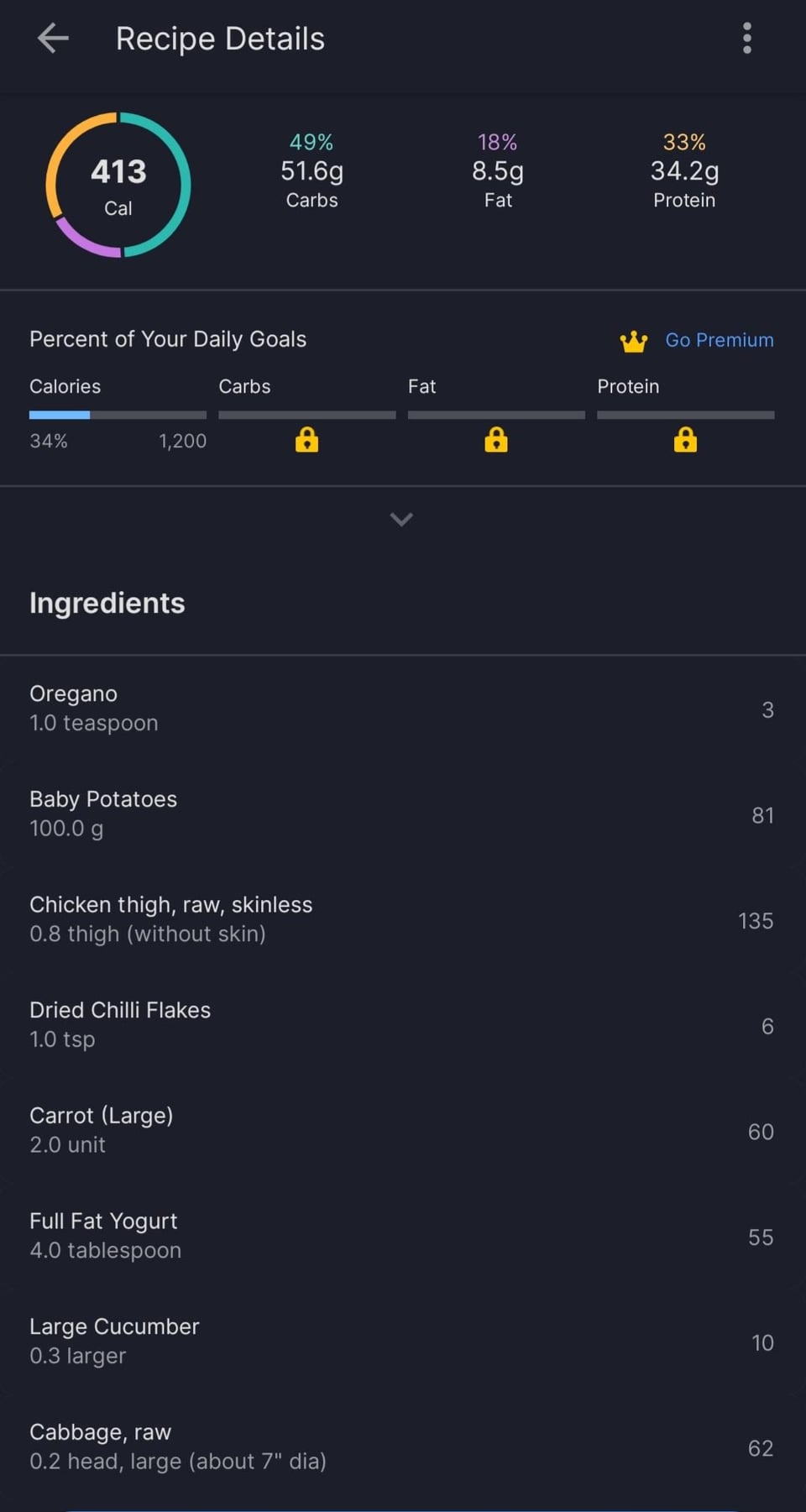
Task: Tap the locked Fat goal
Action: 496,439
